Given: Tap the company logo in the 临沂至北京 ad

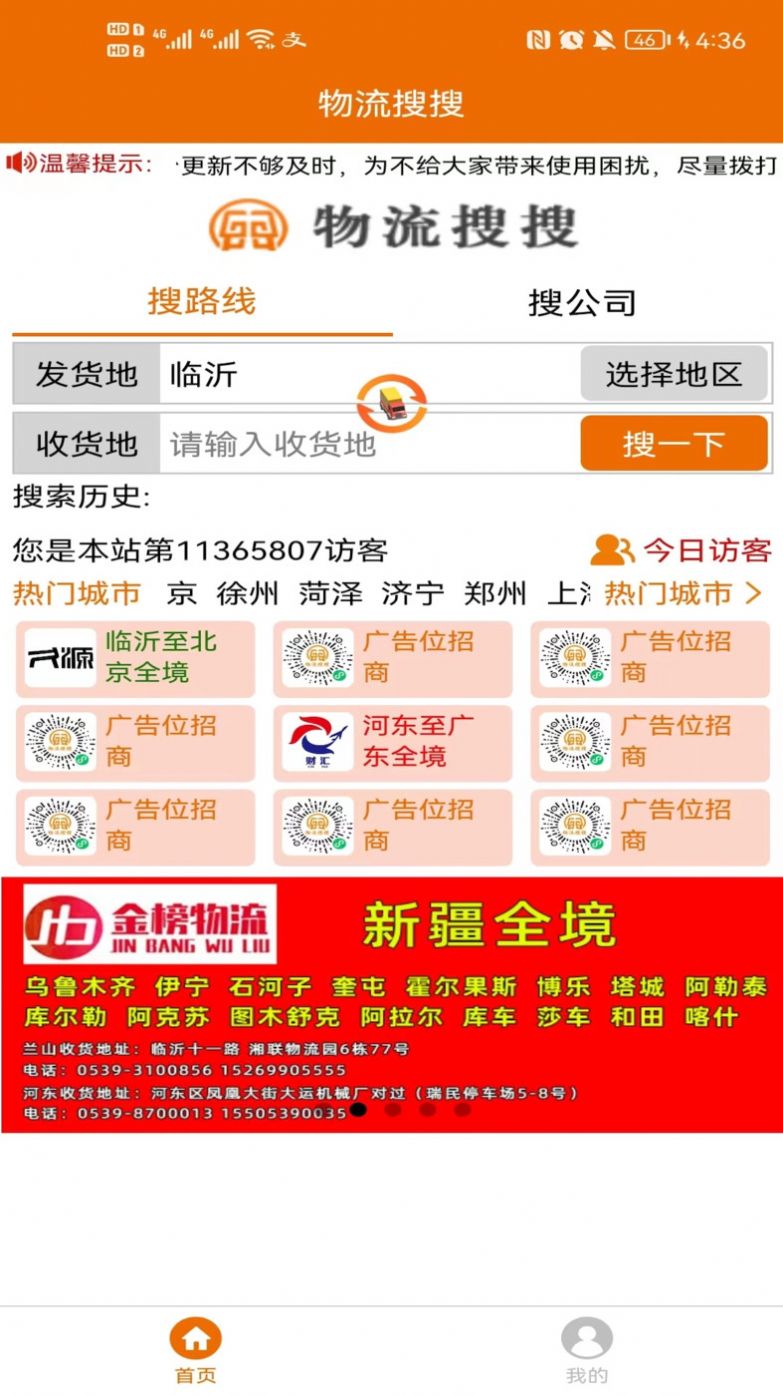Looking at the screenshot, I should (x=60, y=659).
